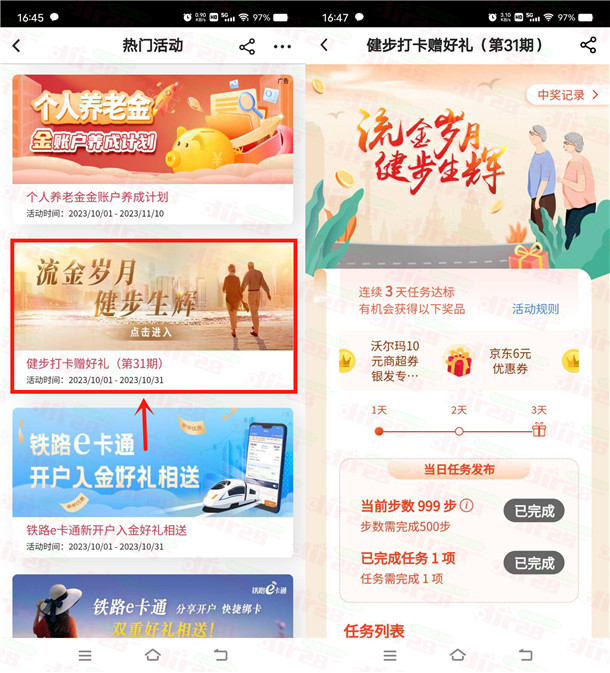Viewport: 610px width, 673px height.
Task: Open the three-dot overflow menu on 热门活动
Action: 282,46
